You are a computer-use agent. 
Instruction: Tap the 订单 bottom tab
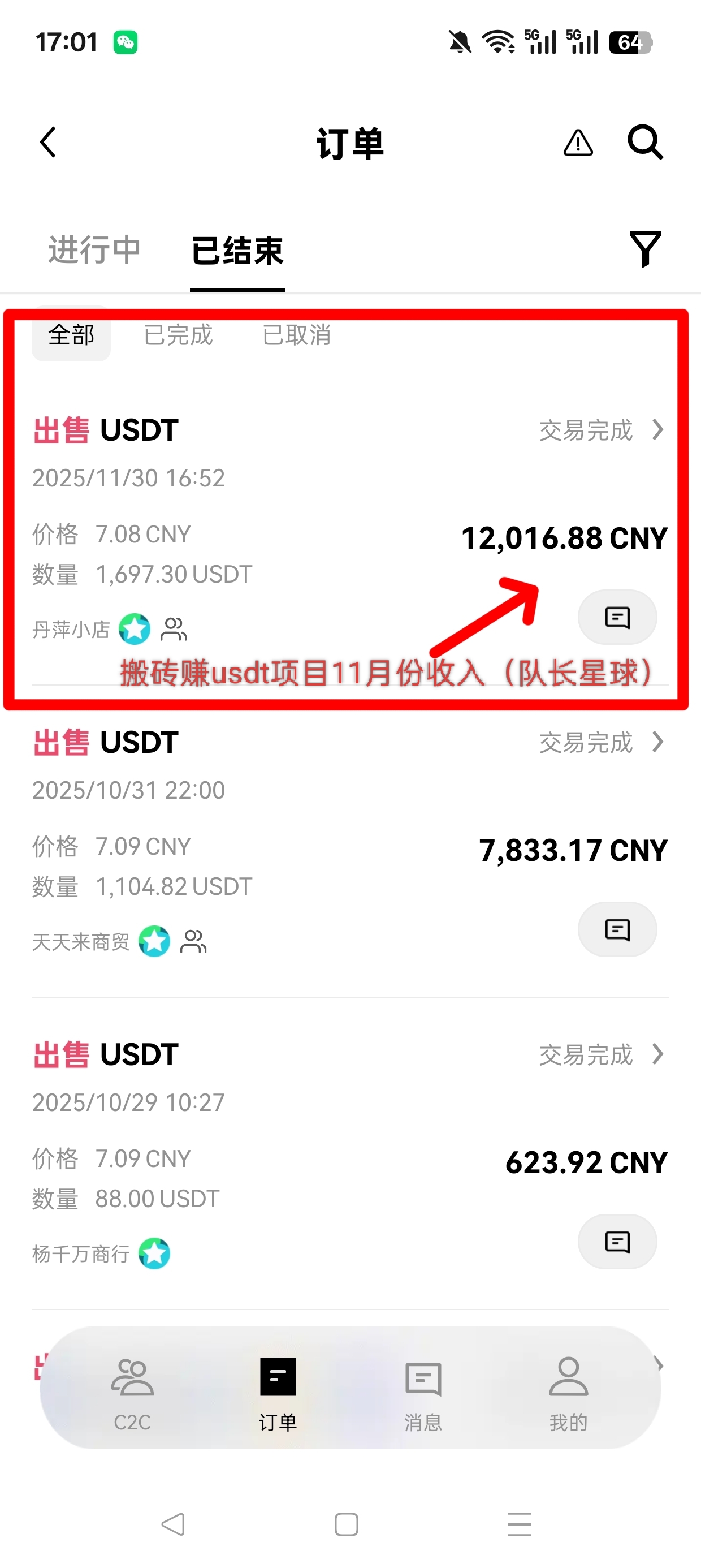pos(278,1393)
